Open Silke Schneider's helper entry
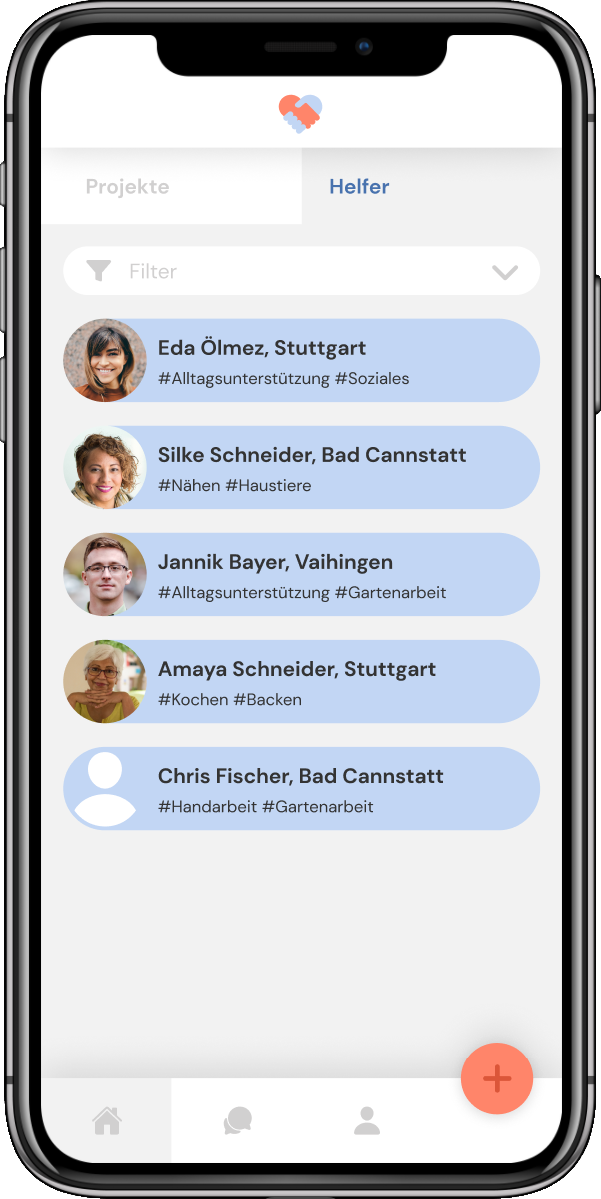The image size is (601, 1199). [x=301, y=467]
